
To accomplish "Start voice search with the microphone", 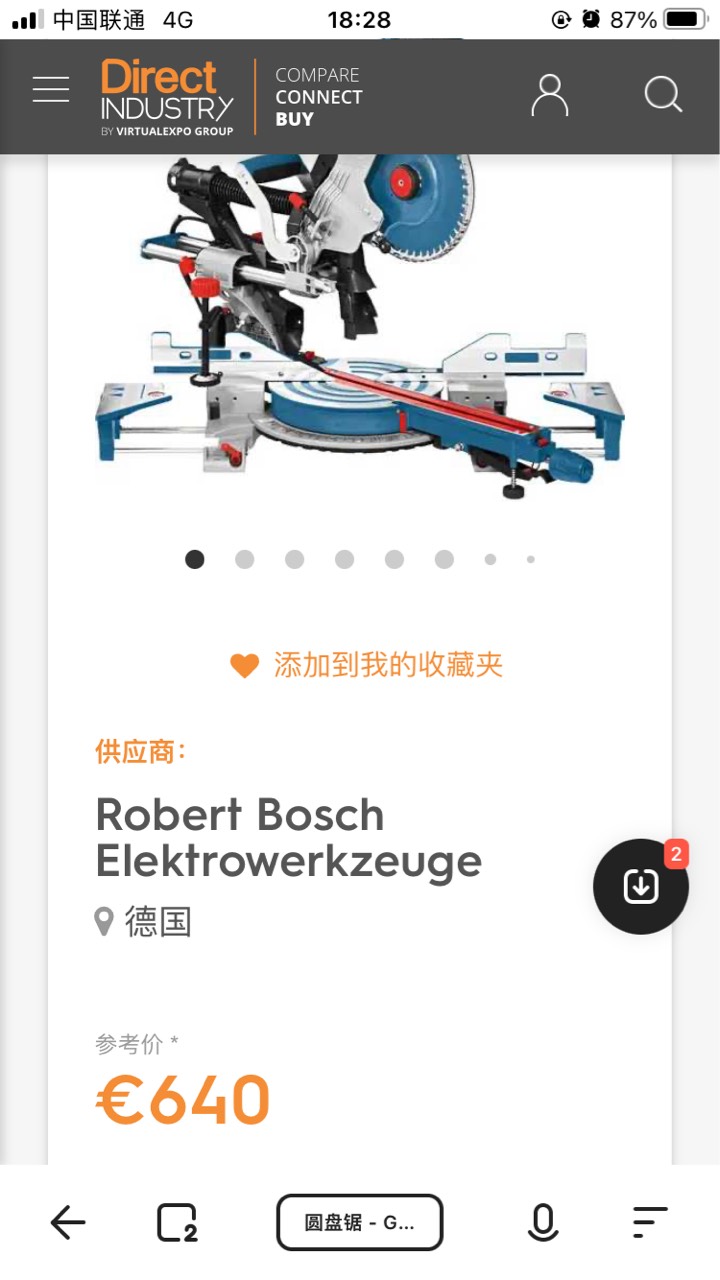I will pyautogui.click(x=542, y=1222).
